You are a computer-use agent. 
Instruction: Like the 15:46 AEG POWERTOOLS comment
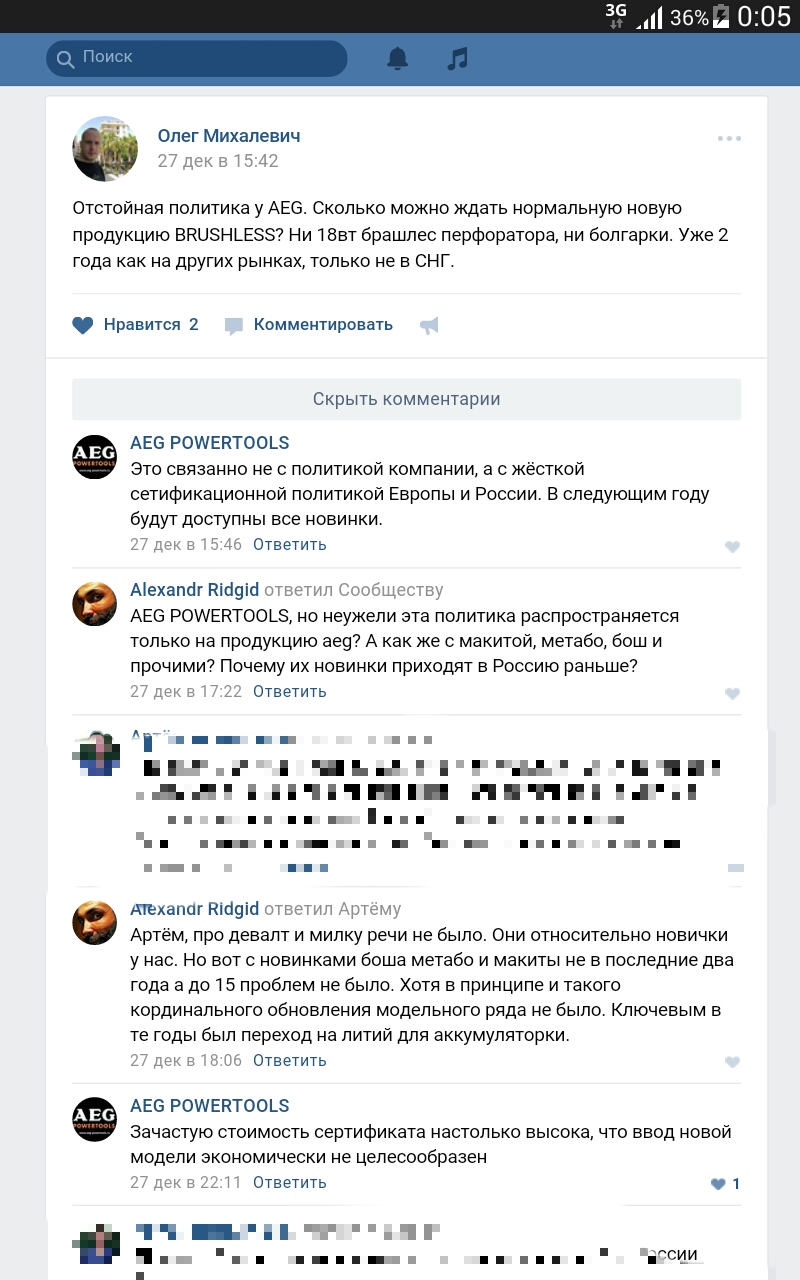click(732, 547)
